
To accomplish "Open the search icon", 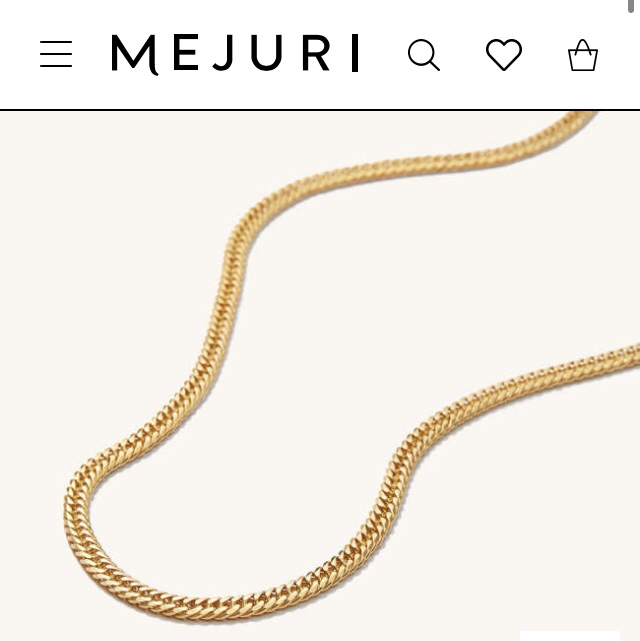I will click(x=423, y=55).
